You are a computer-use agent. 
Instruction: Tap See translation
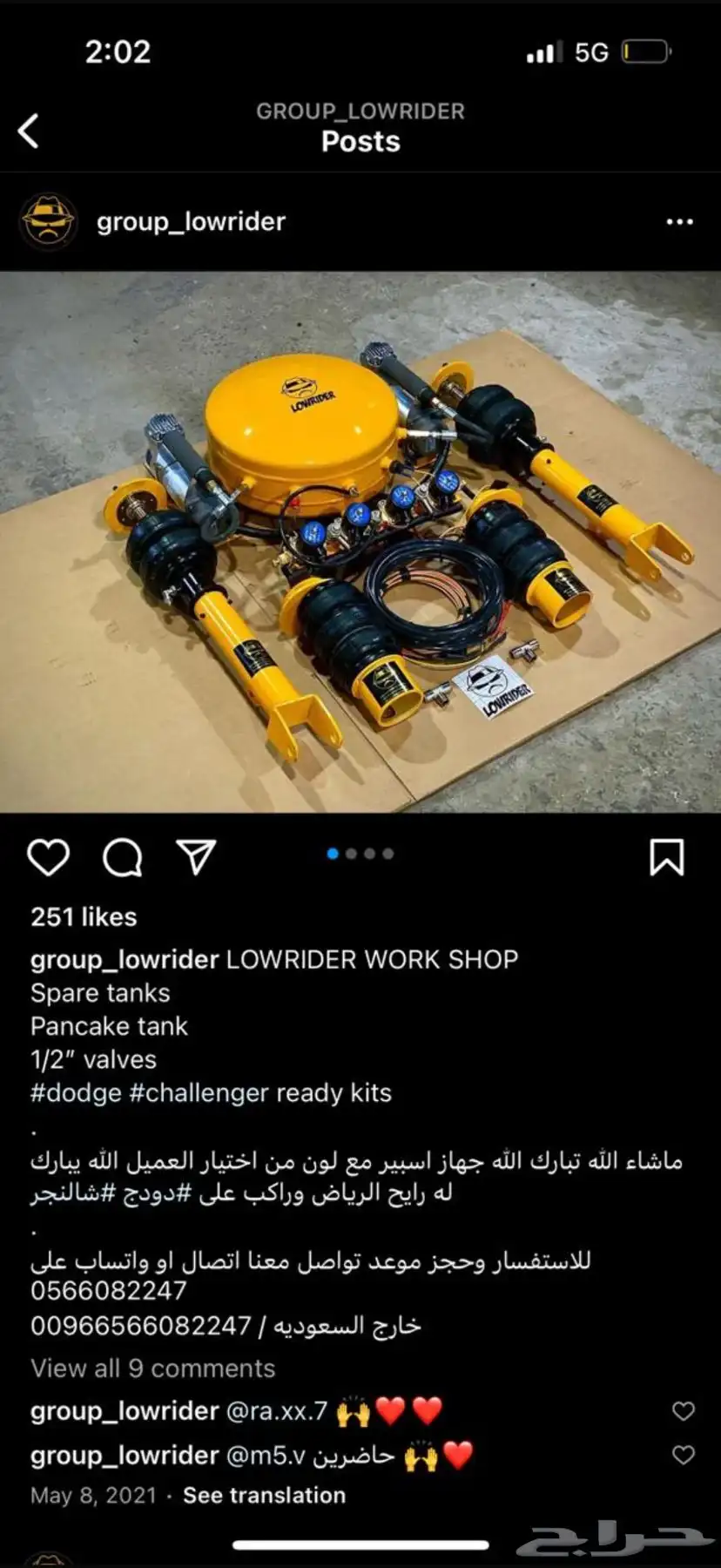pyautogui.click(x=264, y=1496)
